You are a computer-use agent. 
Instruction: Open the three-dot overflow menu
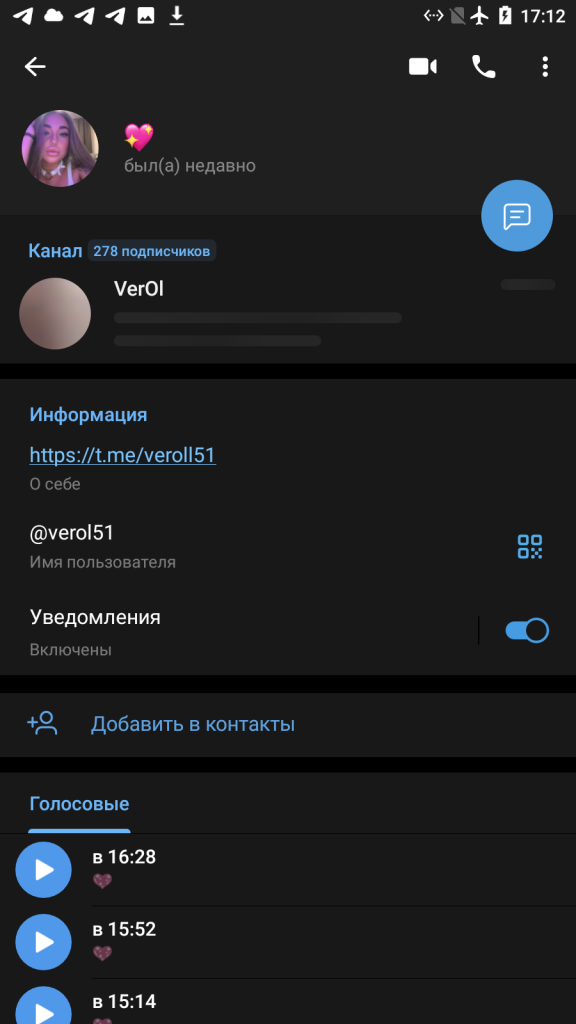coord(545,67)
